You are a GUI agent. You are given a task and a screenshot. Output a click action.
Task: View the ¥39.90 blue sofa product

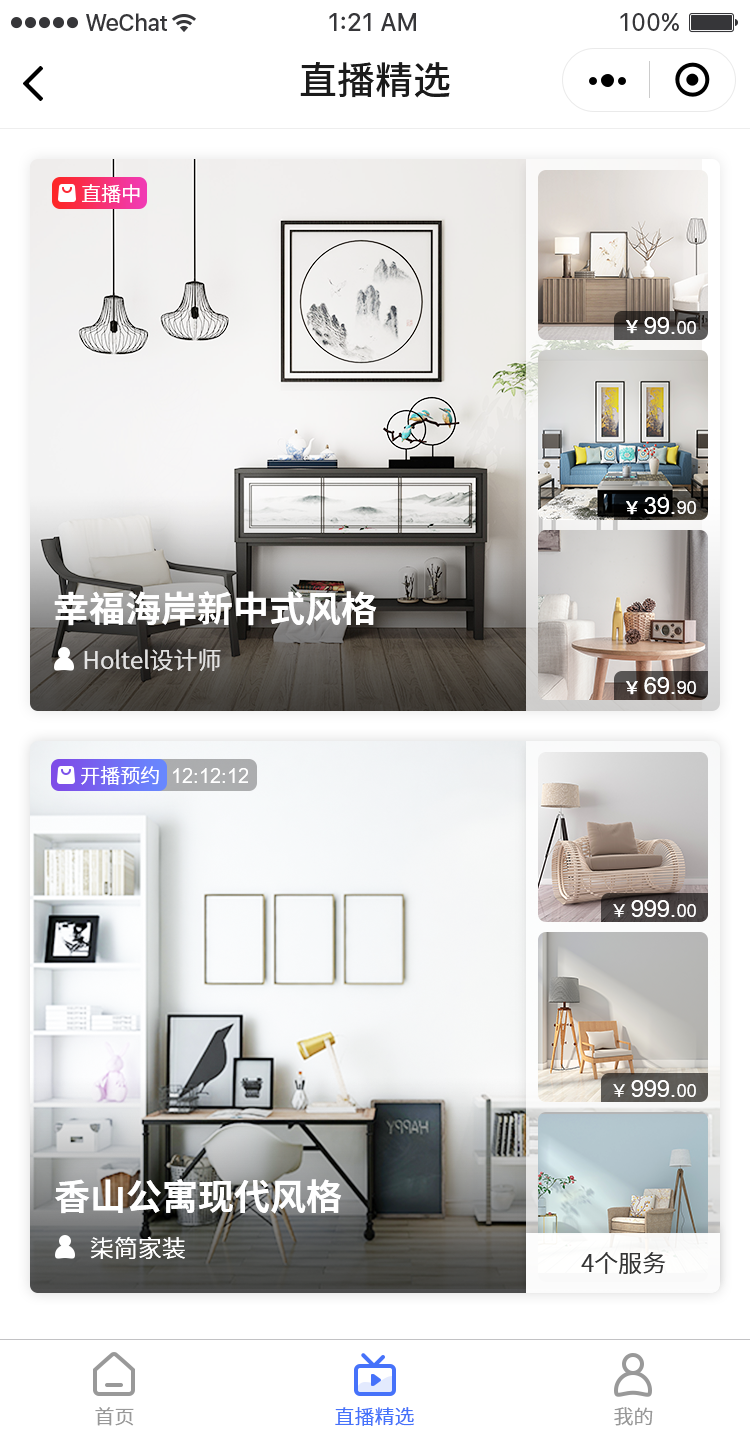click(622, 435)
